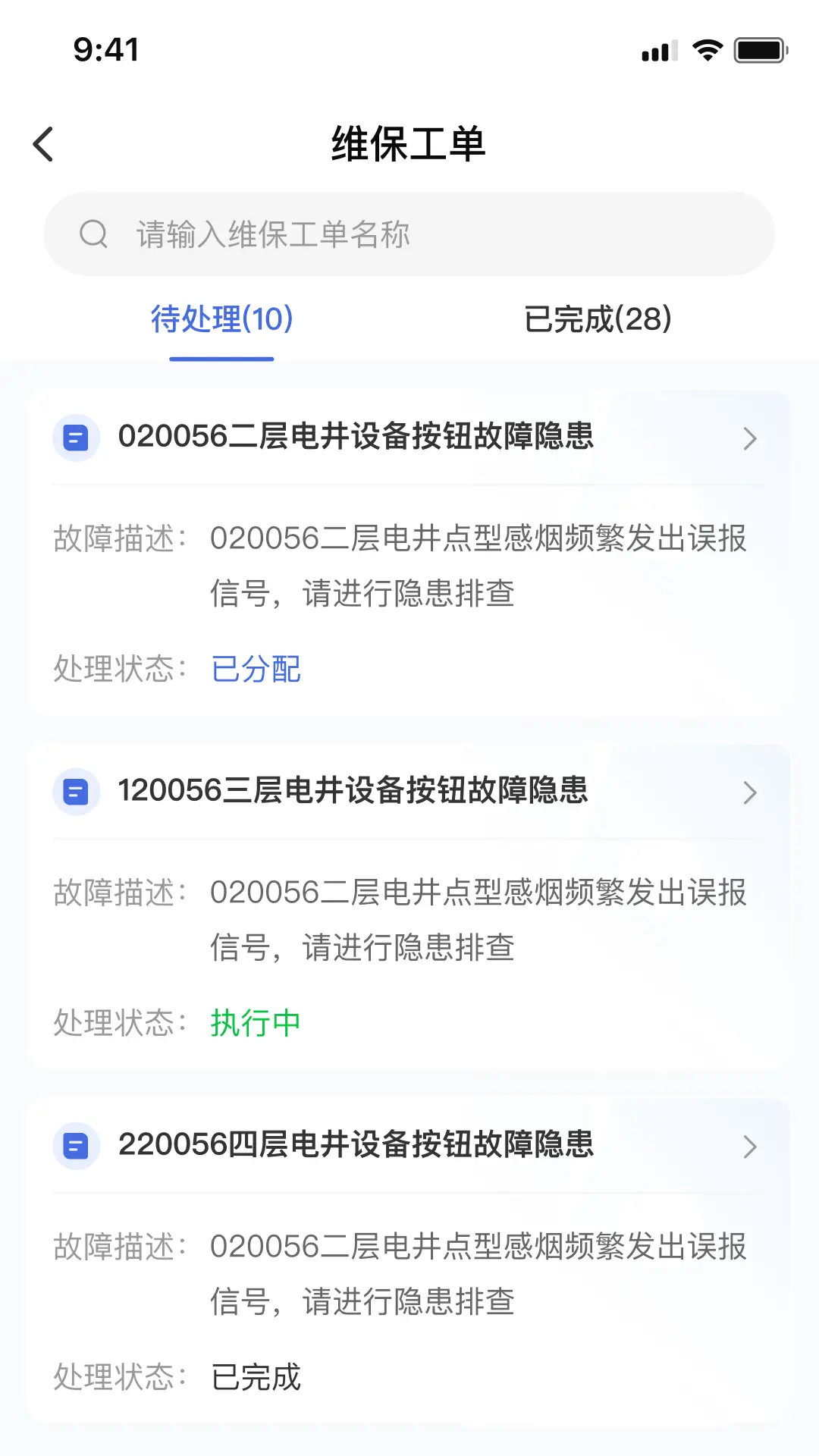Select the 待处理(10) tab
This screenshot has height=1456, width=819.
221,319
